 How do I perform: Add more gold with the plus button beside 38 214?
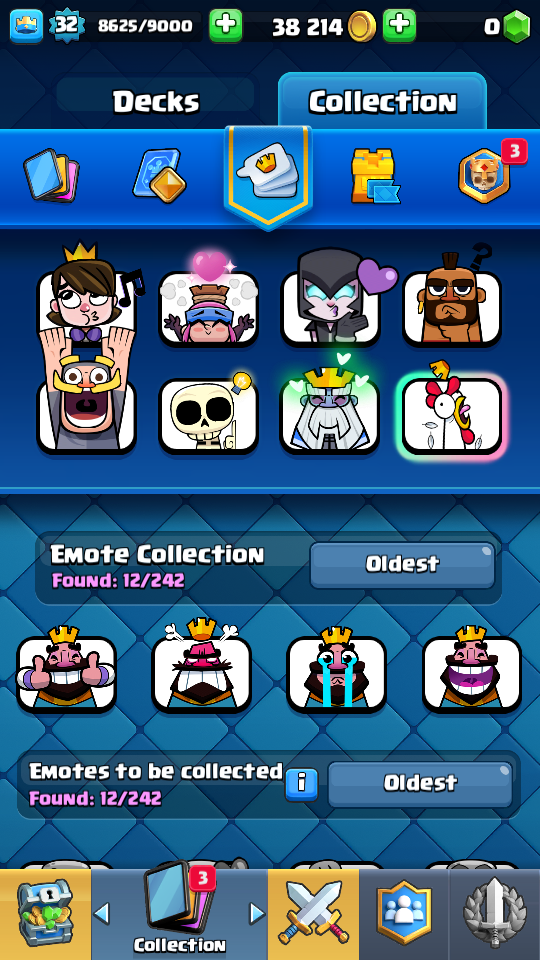tap(399, 26)
